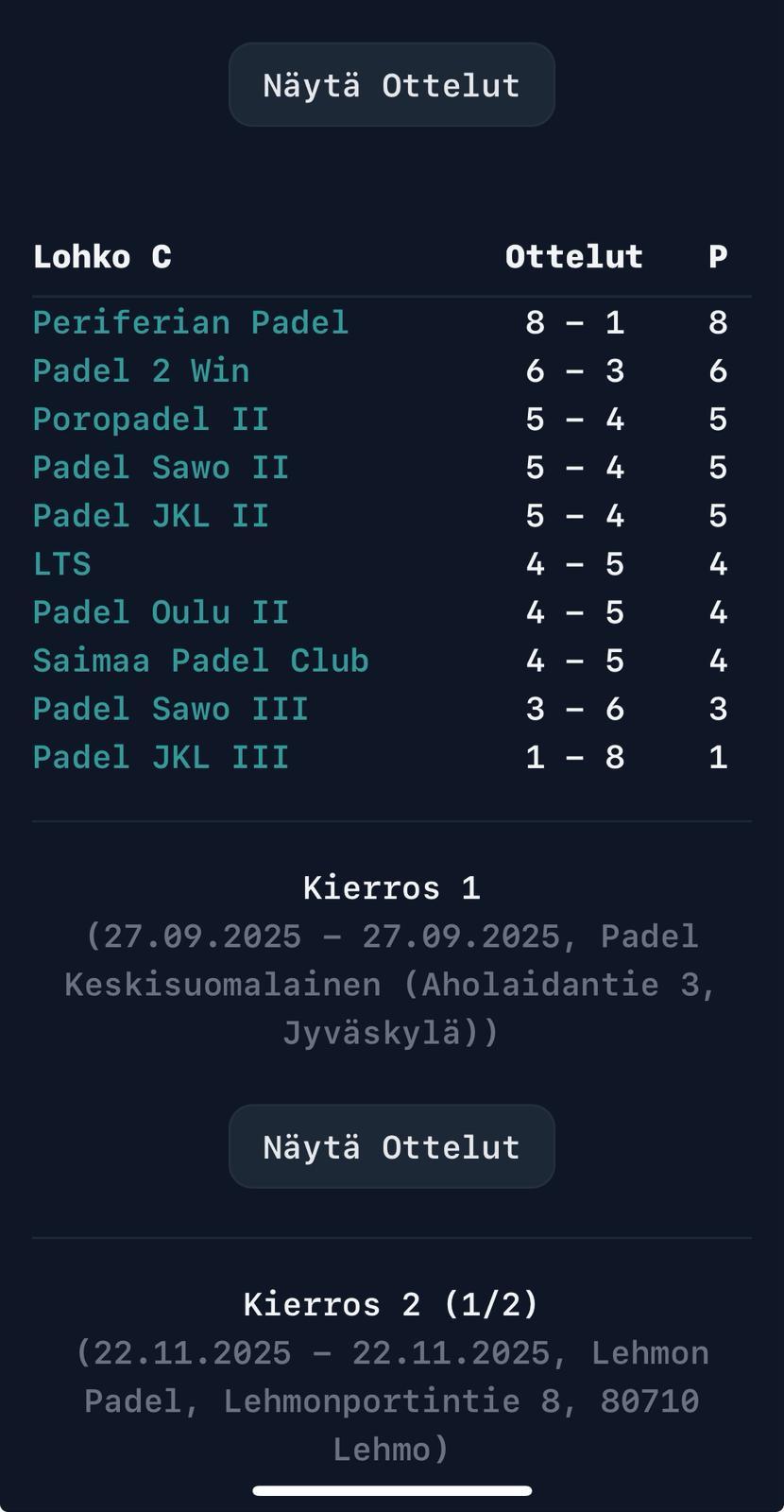Screen dimensions: 784x1512
Task: View Poropadel II team details
Action: tap(151, 419)
